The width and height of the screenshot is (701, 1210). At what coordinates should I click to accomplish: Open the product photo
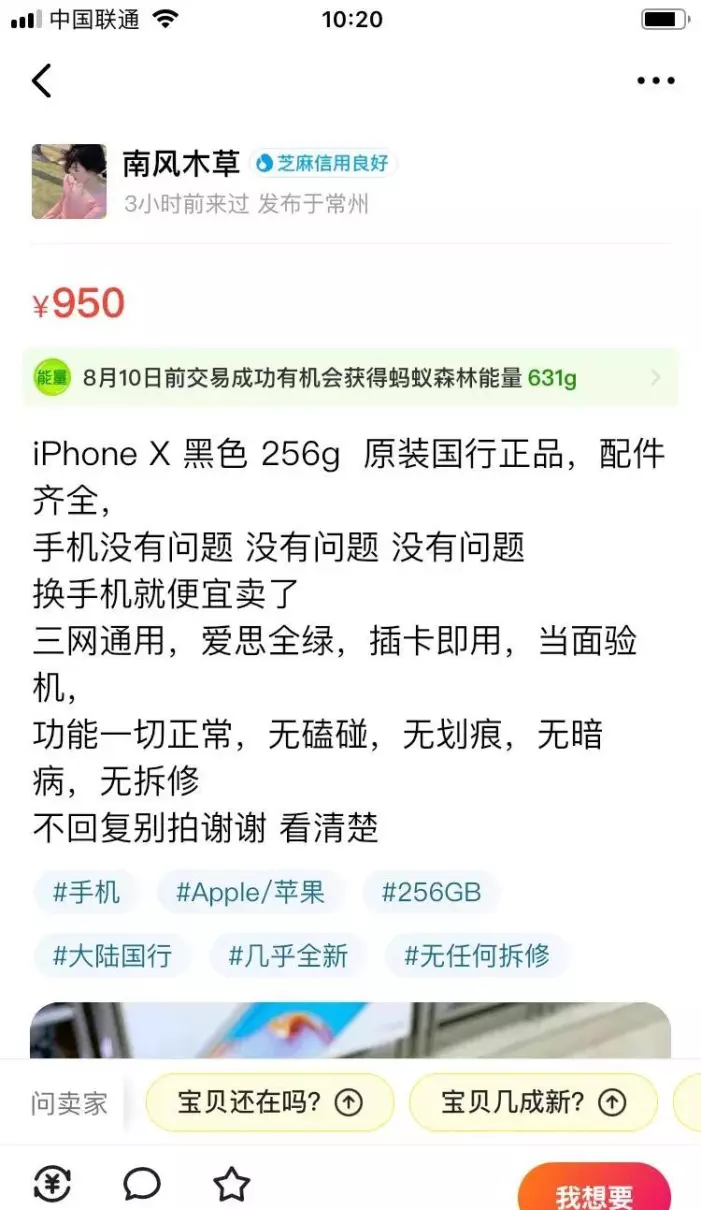click(x=350, y=1030)
